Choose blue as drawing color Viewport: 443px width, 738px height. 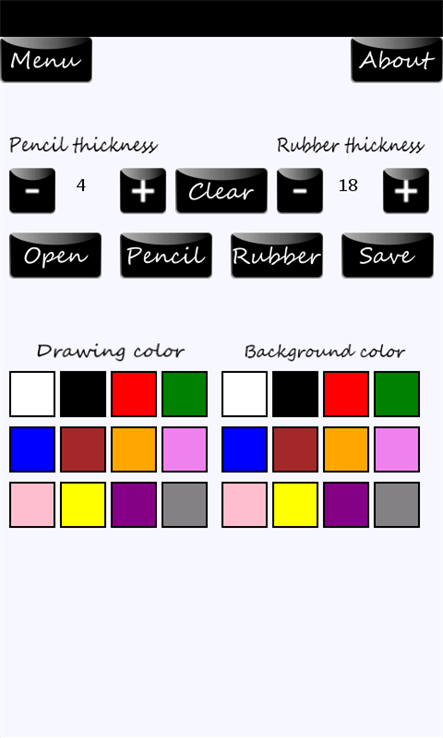32,449
